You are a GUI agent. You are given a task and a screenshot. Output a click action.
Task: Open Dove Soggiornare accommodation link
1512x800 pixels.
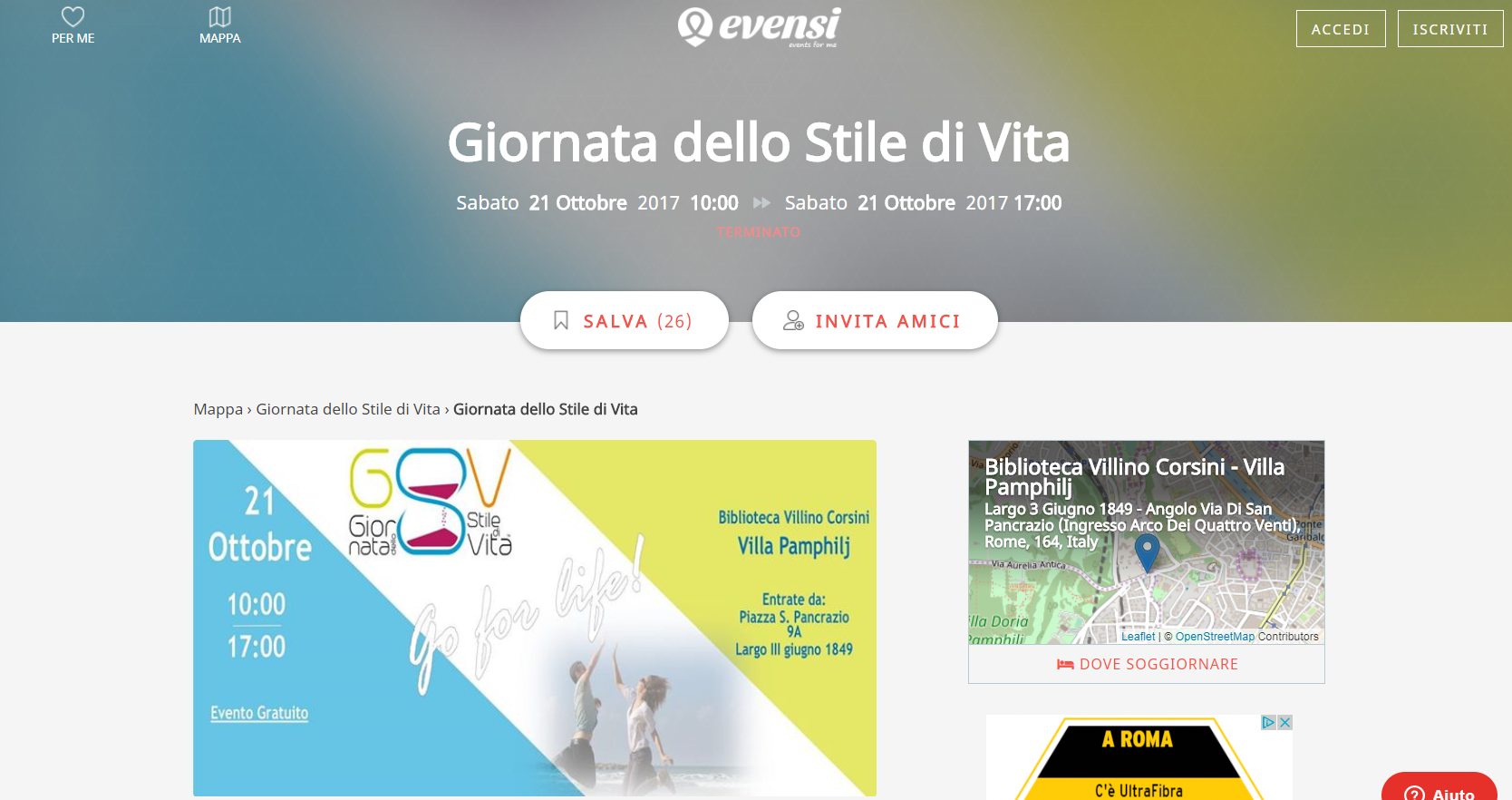(x=1147, y=664)
